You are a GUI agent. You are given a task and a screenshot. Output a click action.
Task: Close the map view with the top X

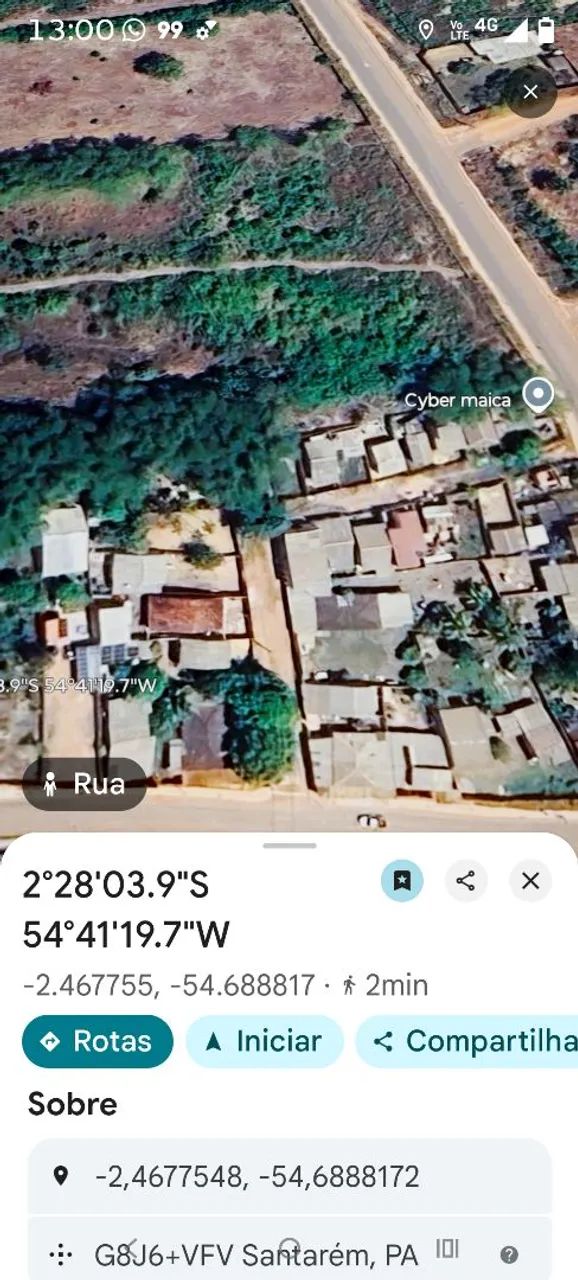(x=530, y=92)
